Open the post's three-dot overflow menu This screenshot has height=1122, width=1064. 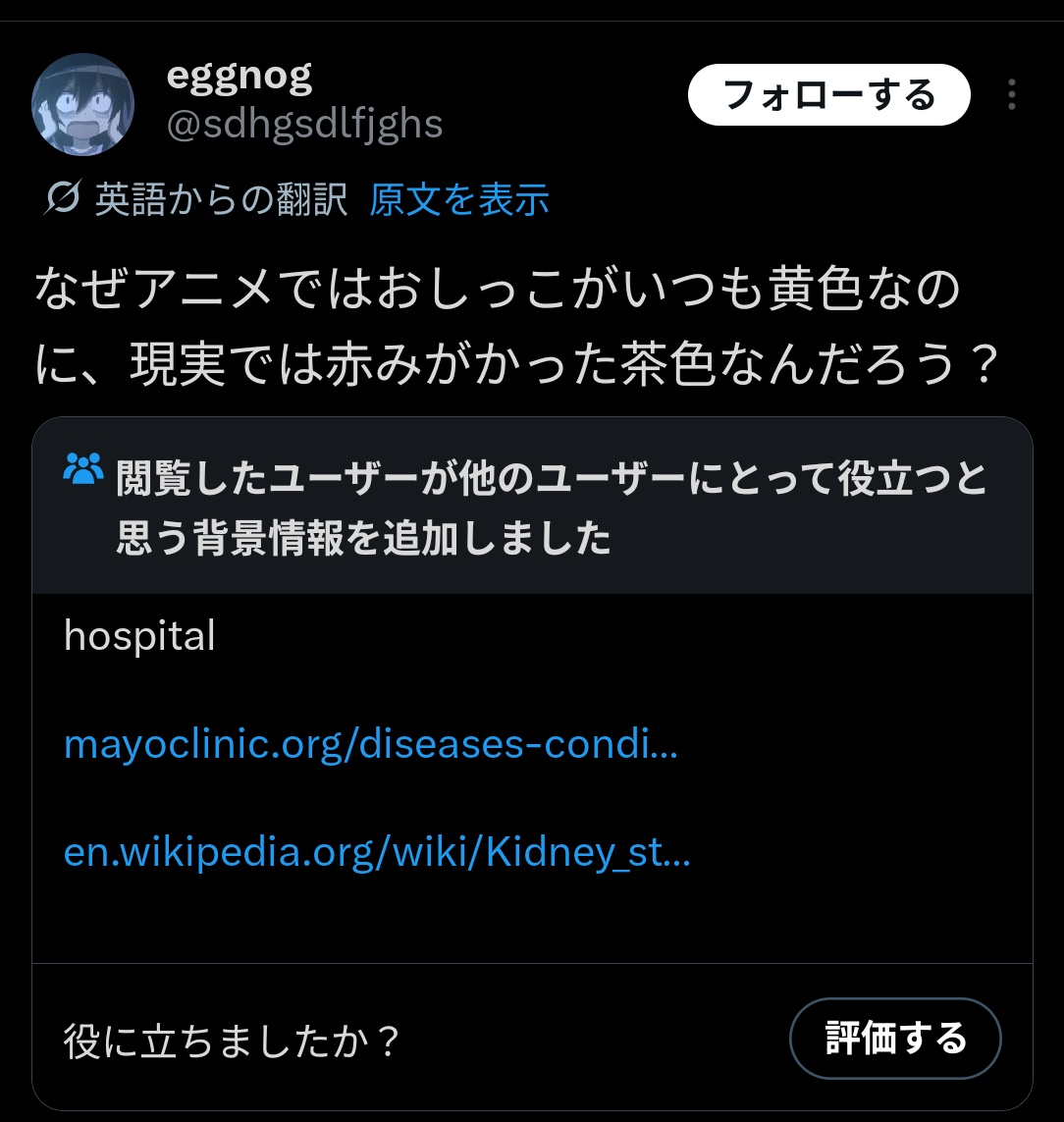[x=1011, y=95]
